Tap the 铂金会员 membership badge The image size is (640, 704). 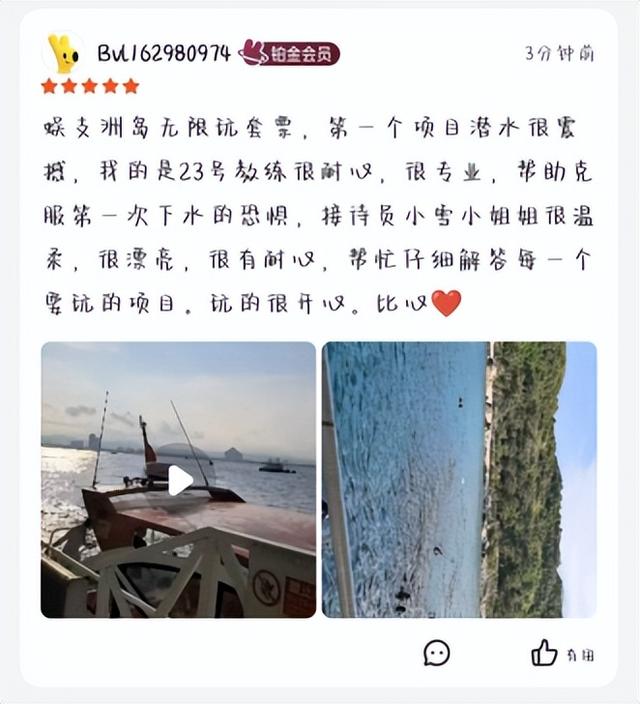tap(290, 53)
